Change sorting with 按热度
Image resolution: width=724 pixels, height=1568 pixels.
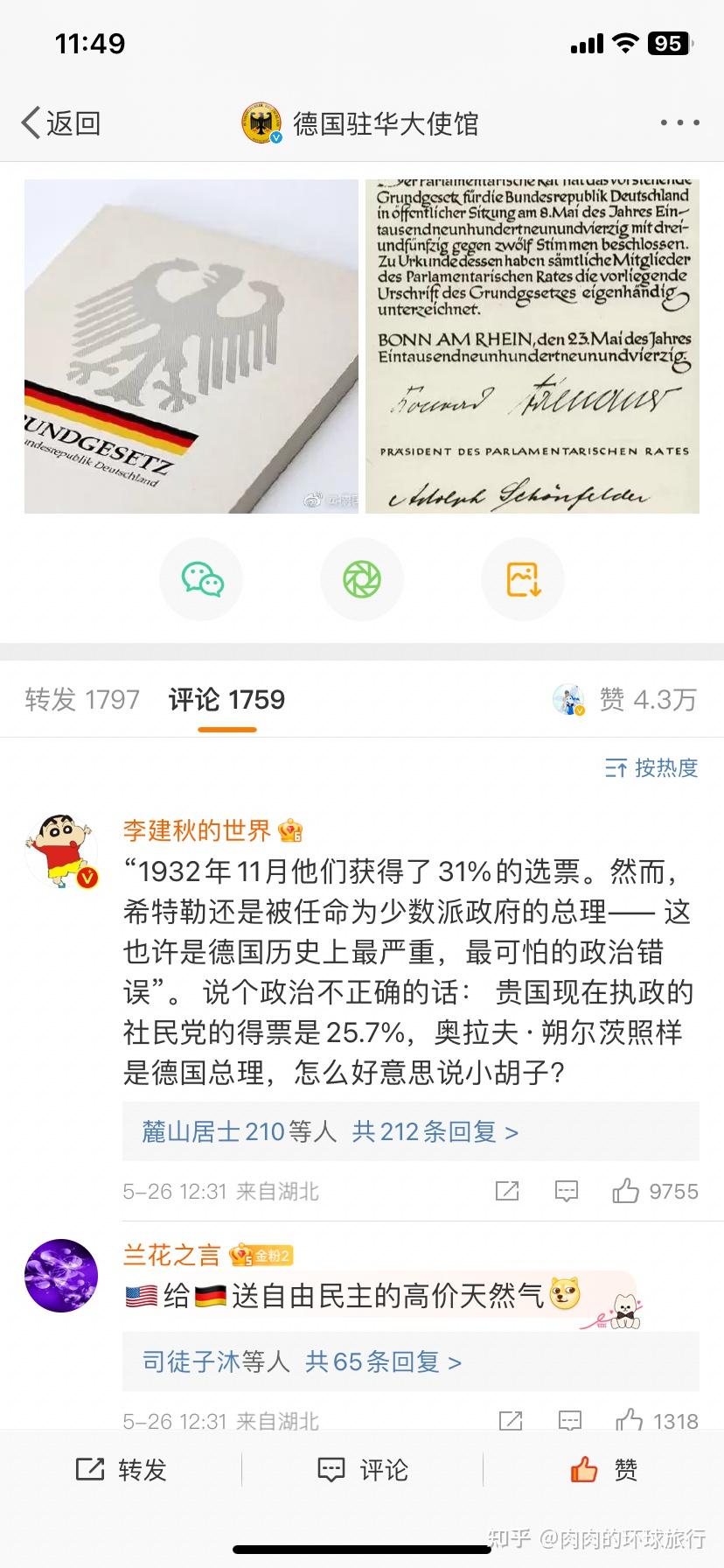click(x=651, y=768)
